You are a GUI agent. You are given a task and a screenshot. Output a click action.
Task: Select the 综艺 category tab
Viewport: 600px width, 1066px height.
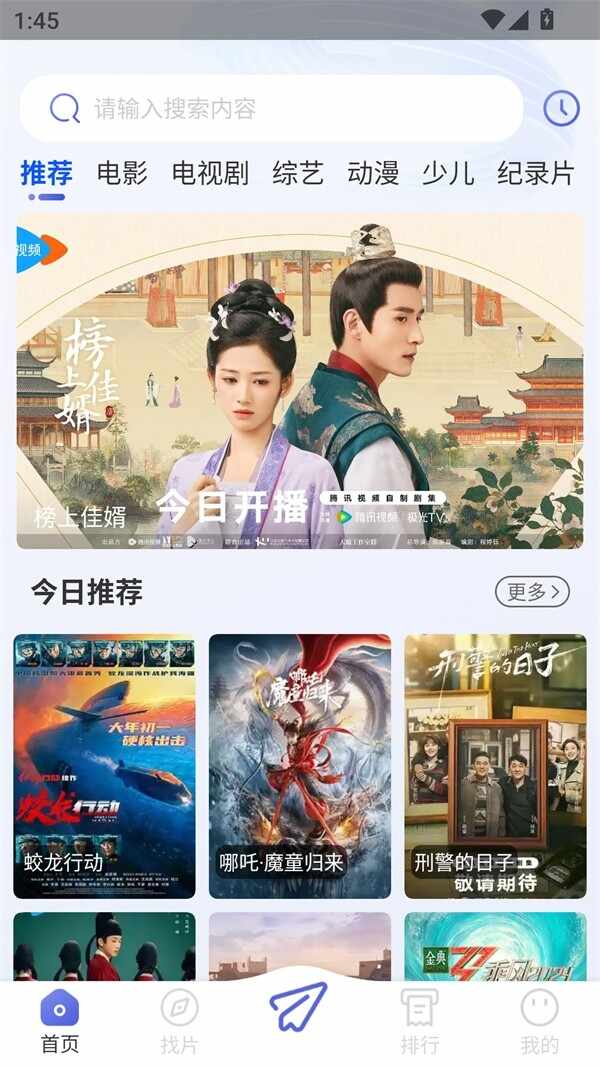coord(298,173)
